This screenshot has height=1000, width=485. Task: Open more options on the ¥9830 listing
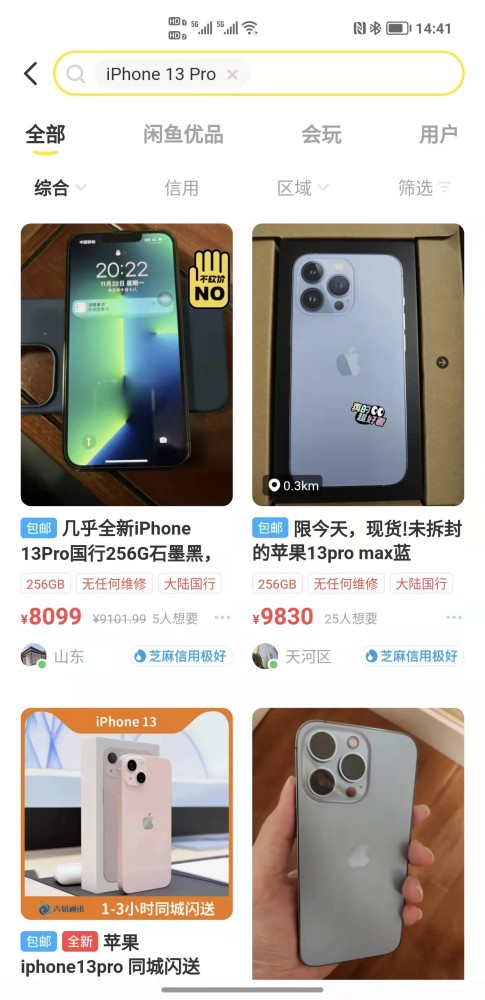454,617
